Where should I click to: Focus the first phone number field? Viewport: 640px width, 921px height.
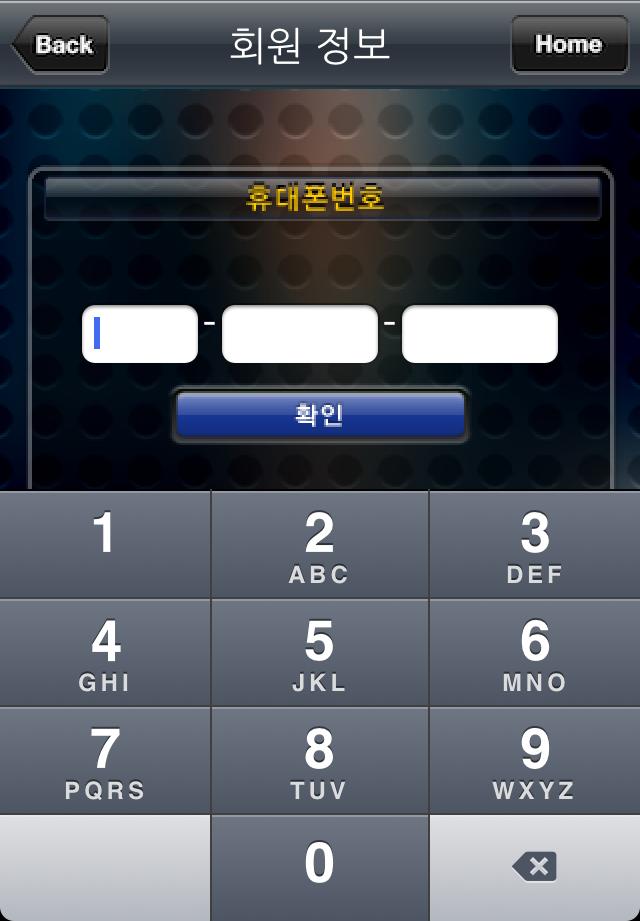pos(140,334)
